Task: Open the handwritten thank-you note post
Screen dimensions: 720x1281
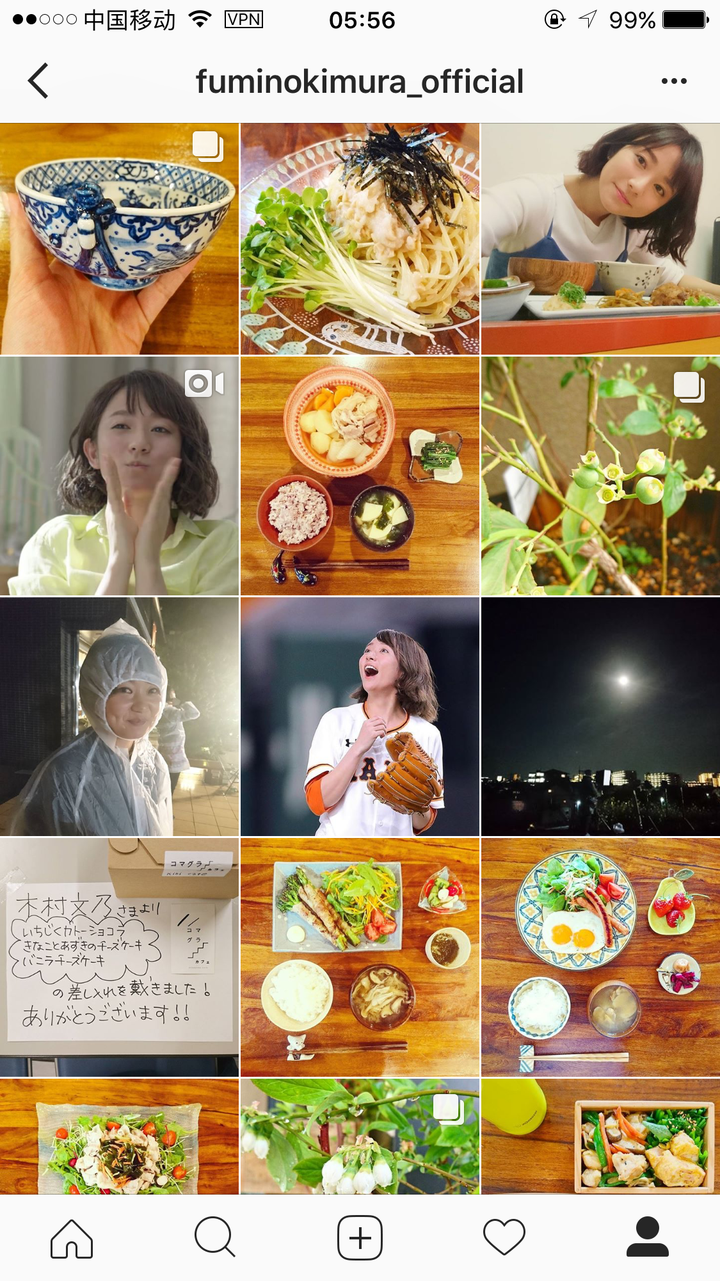Action: [119, 957]
